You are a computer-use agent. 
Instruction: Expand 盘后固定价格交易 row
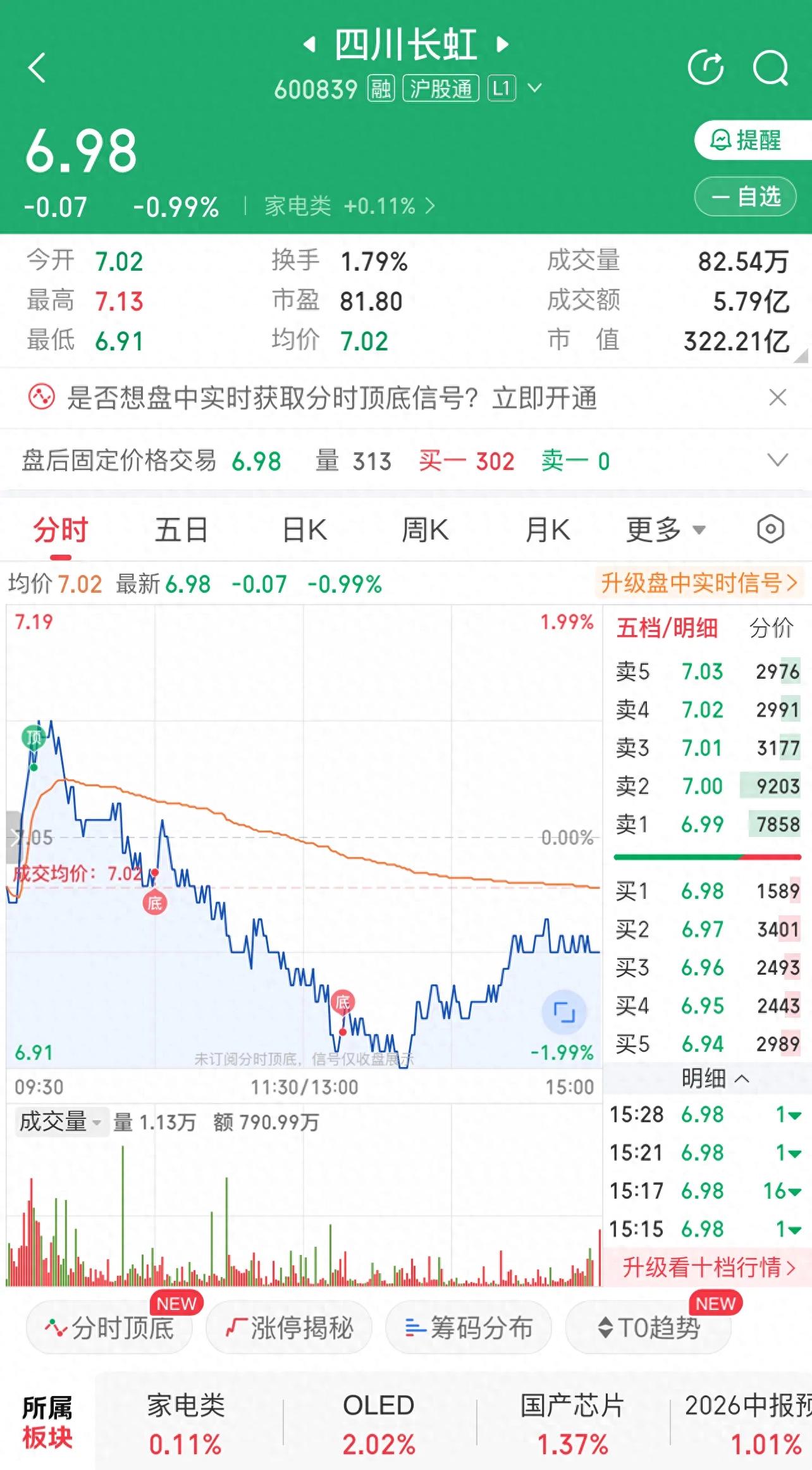coord(777,460)
